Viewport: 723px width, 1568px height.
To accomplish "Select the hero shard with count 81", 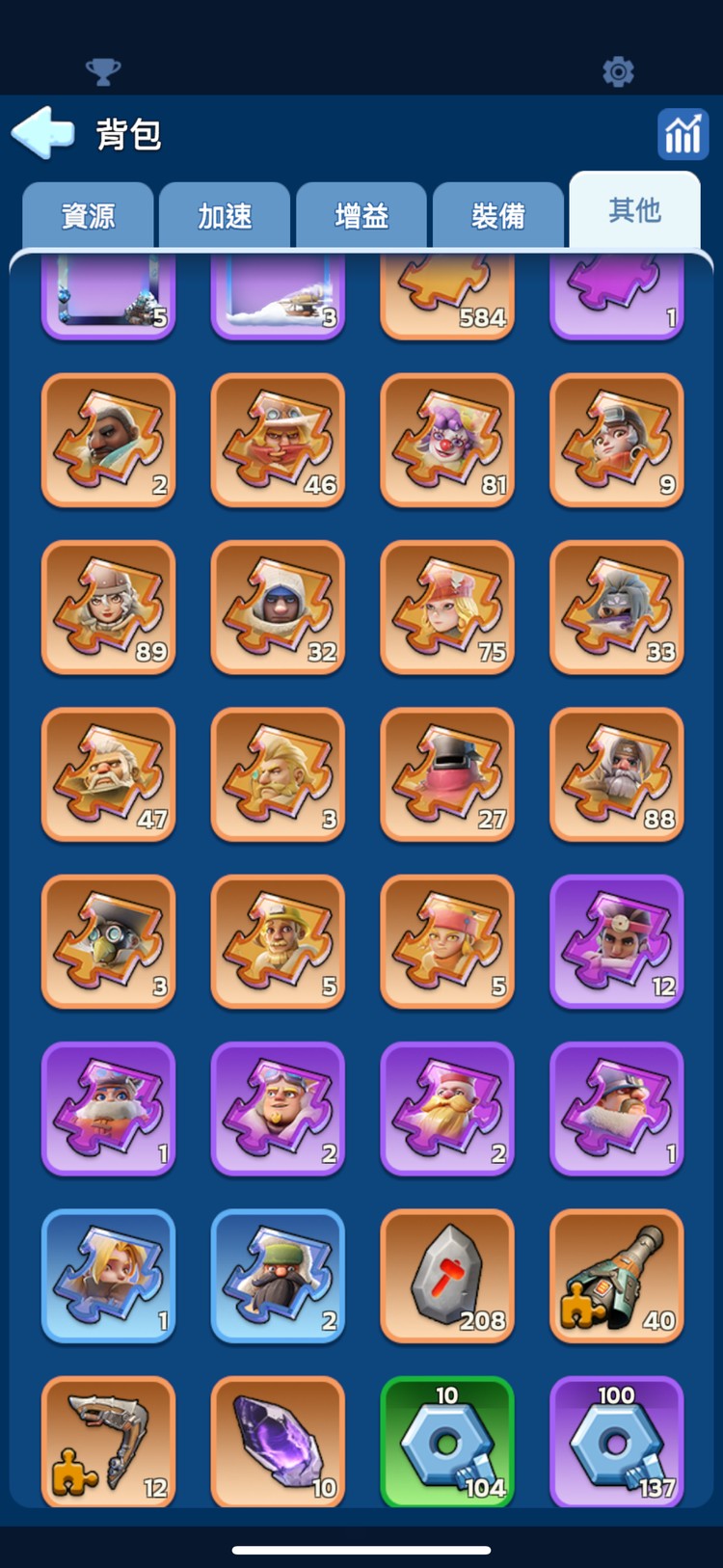I will pyautogui.click(x=447, y=440).
